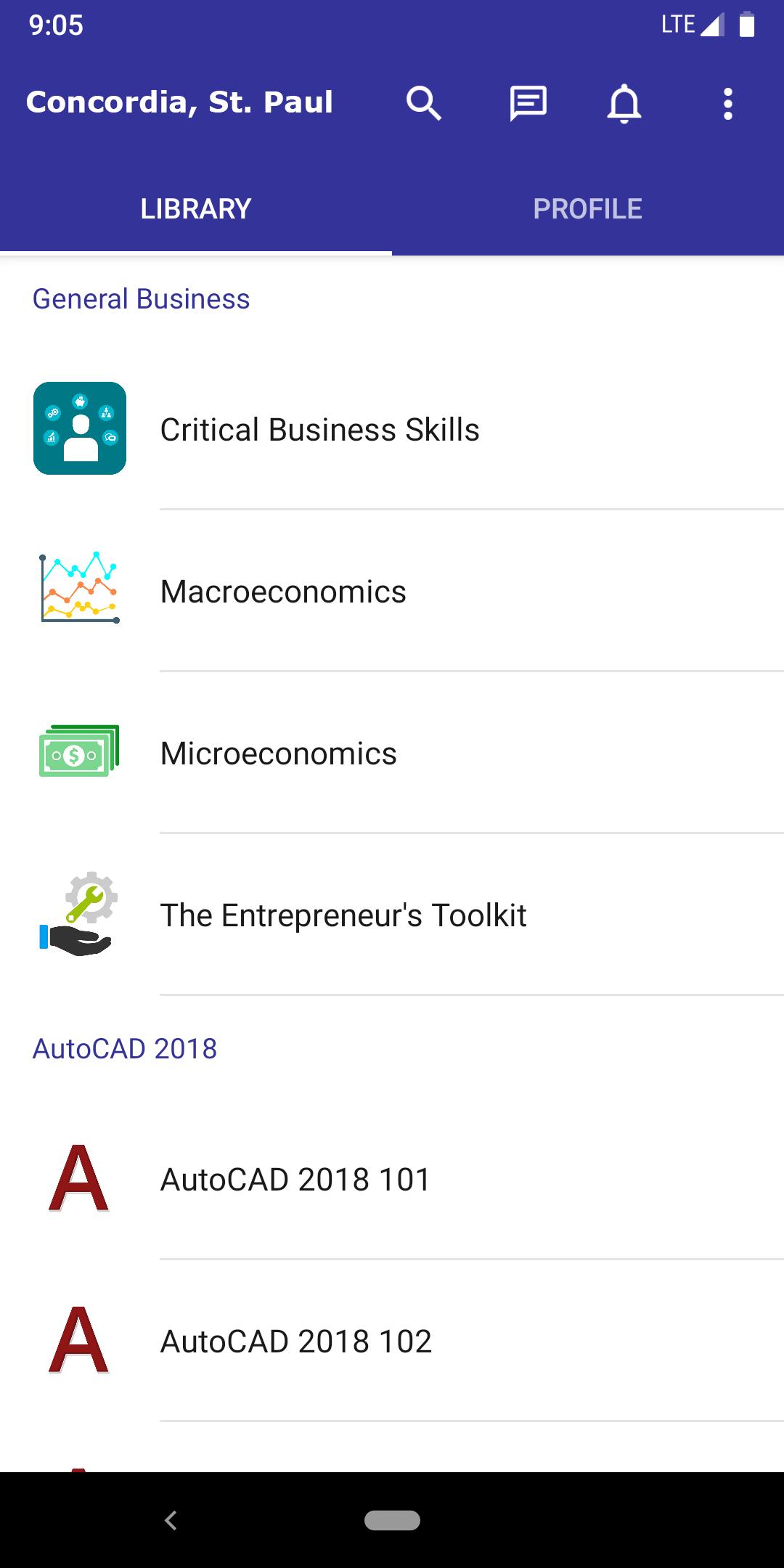Launch AutoCAD 2018 102 course
The image size is (784, 1568).
point(295,1342)
